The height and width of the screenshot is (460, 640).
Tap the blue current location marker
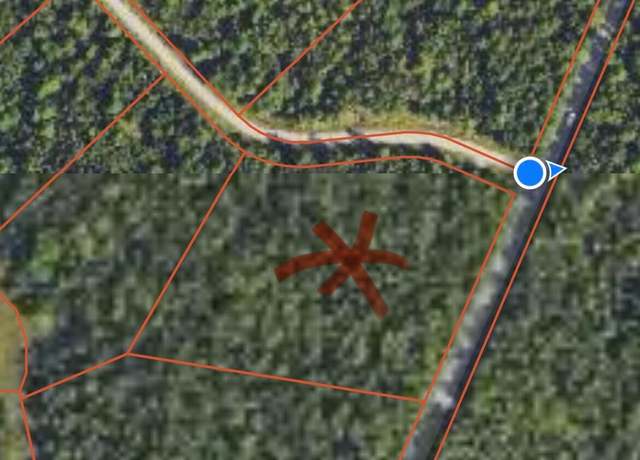tap(530, 173)
